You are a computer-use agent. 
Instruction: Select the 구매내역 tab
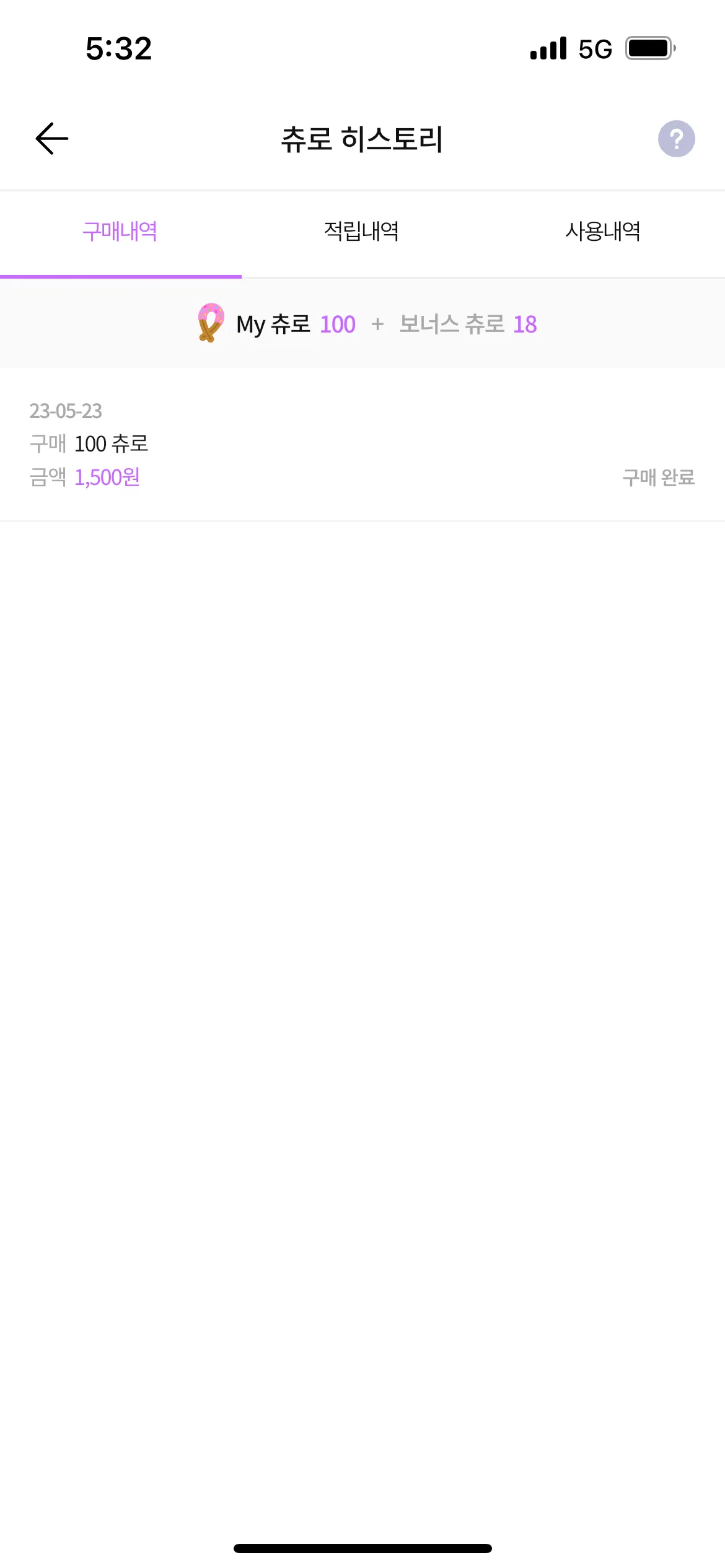pyautogui.click(x=120, y=232)
